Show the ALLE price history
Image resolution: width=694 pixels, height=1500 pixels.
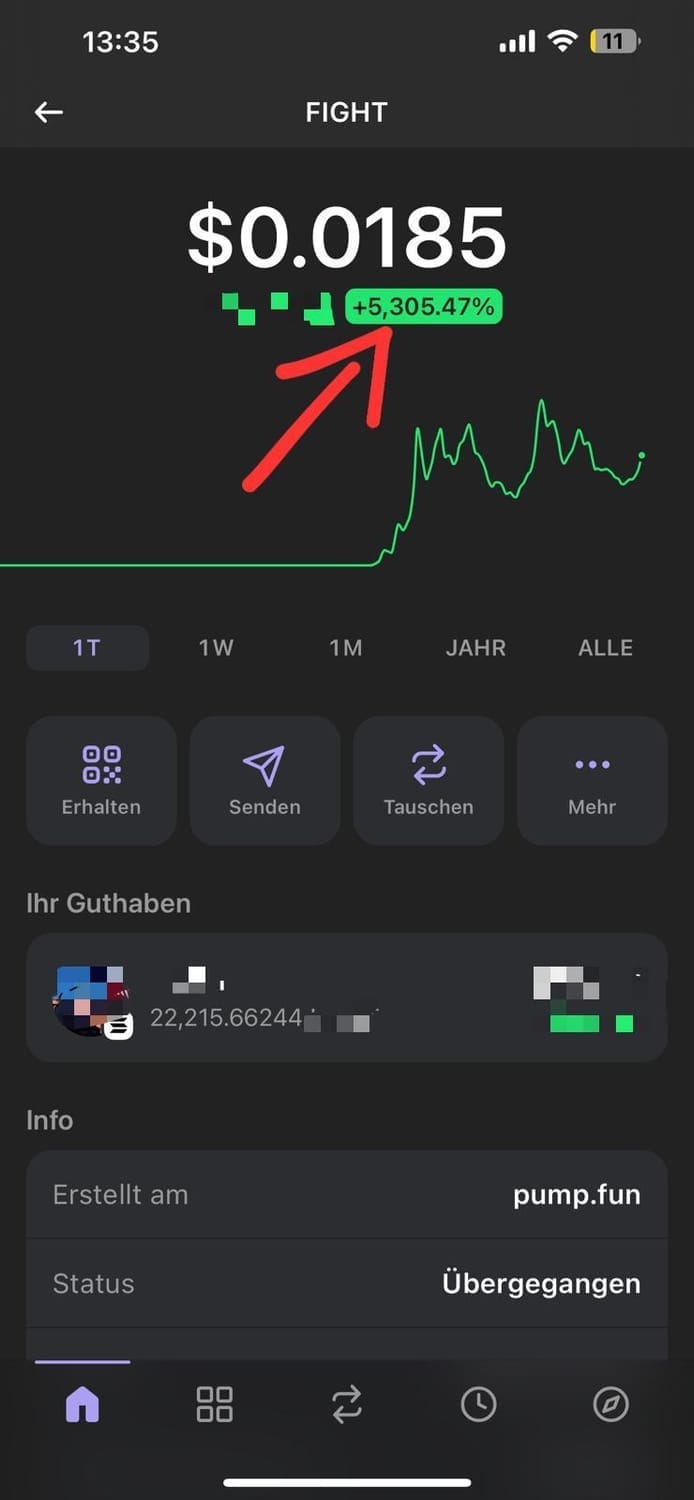[605, 648]
